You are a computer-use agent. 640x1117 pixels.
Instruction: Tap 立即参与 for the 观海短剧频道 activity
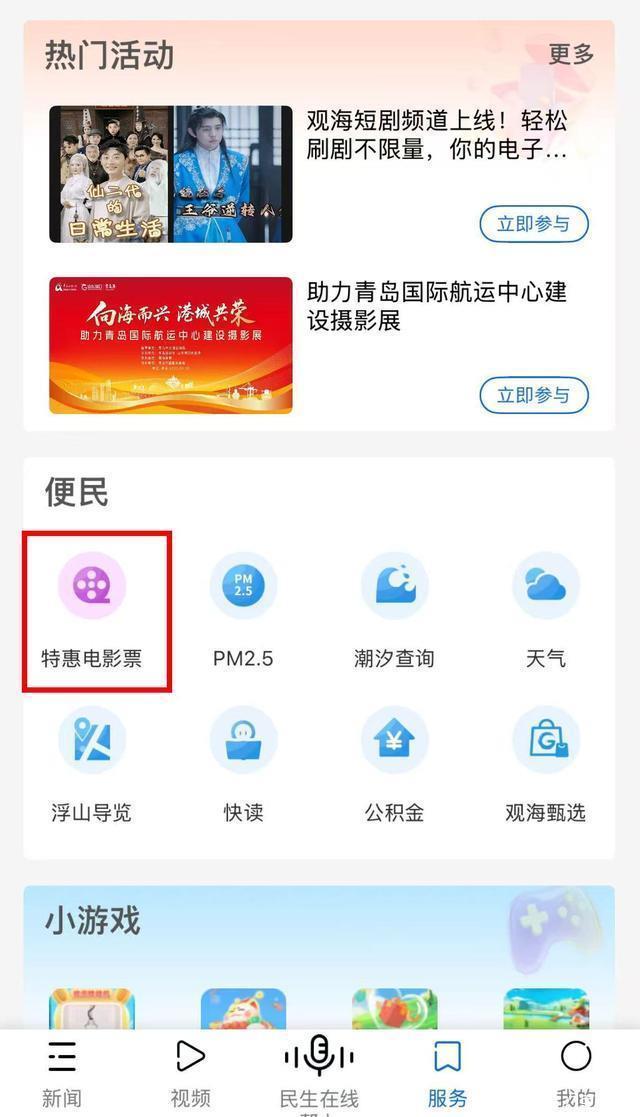(x=534, y=224)
